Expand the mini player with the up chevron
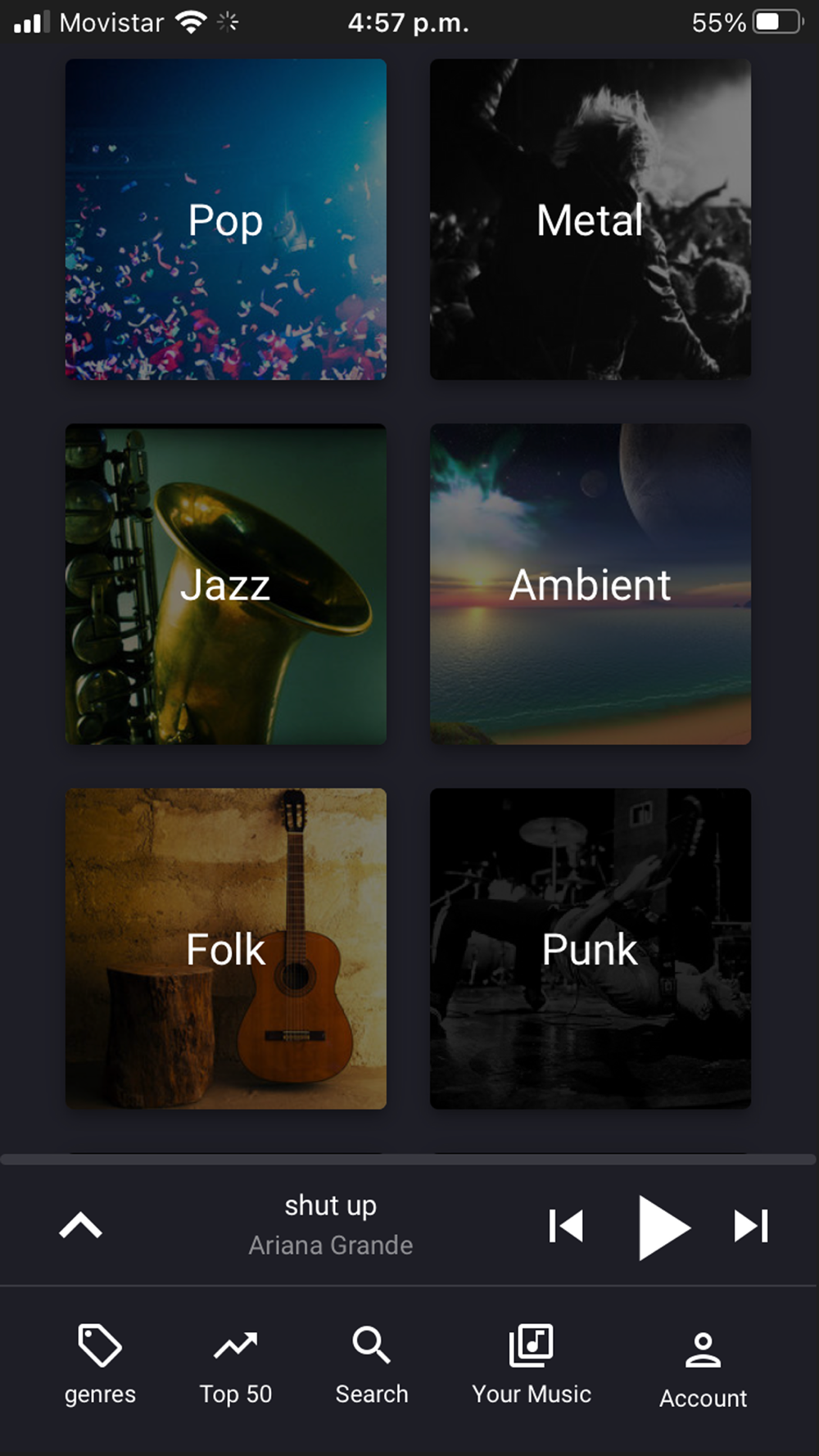 pyautogui.click(x=80, y=1226)
